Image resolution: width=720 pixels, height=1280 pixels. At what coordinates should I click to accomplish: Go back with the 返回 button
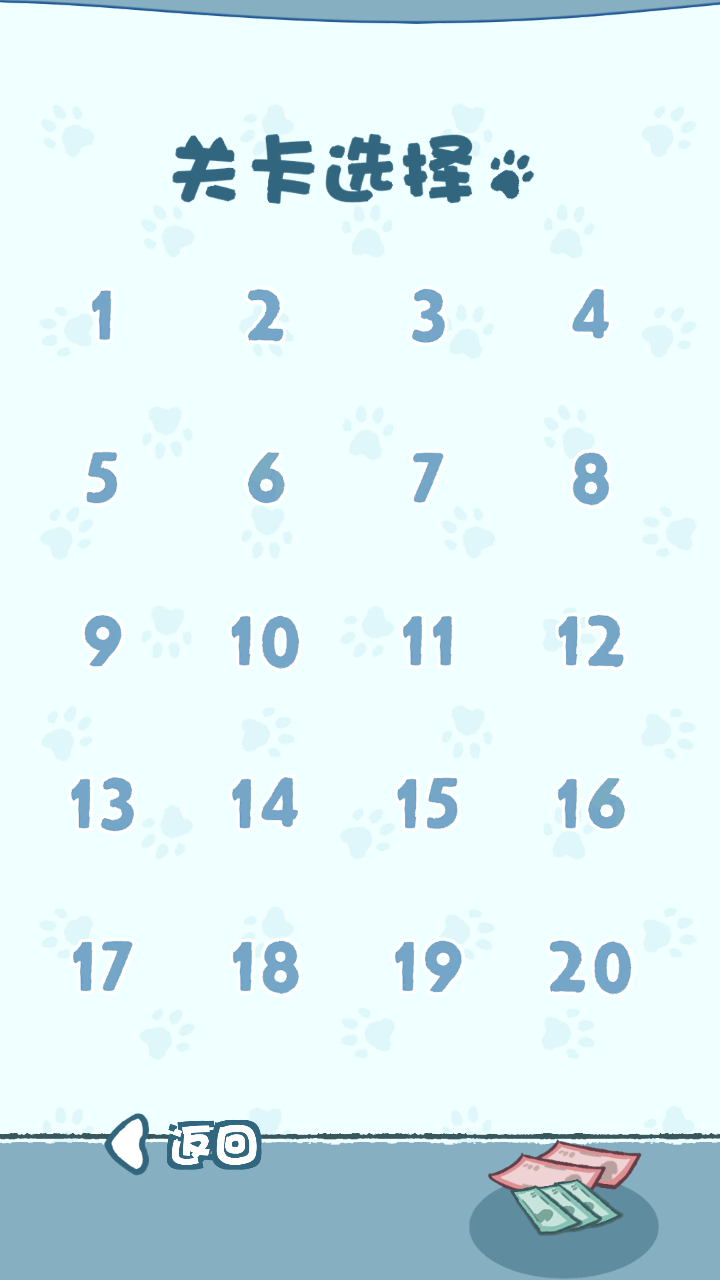click(184, 1144)
